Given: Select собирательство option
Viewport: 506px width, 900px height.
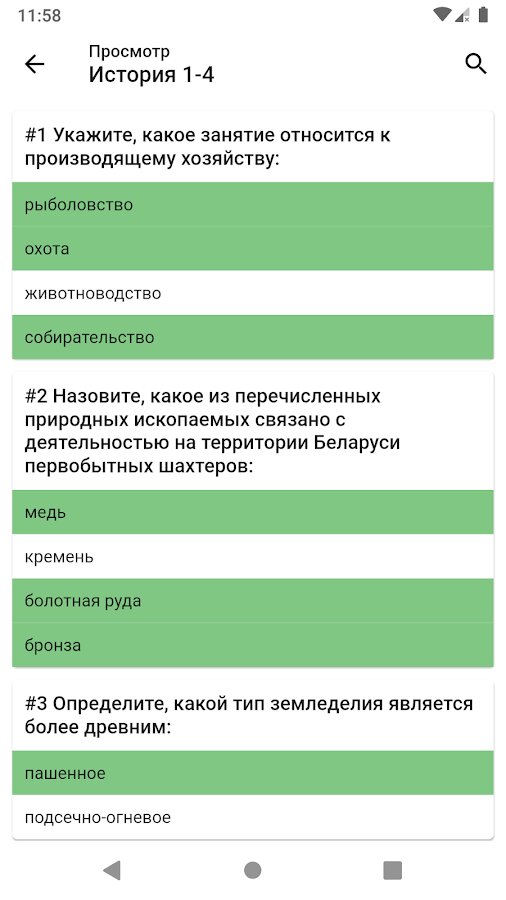Looking at the screenshot, I should (252, 337).
